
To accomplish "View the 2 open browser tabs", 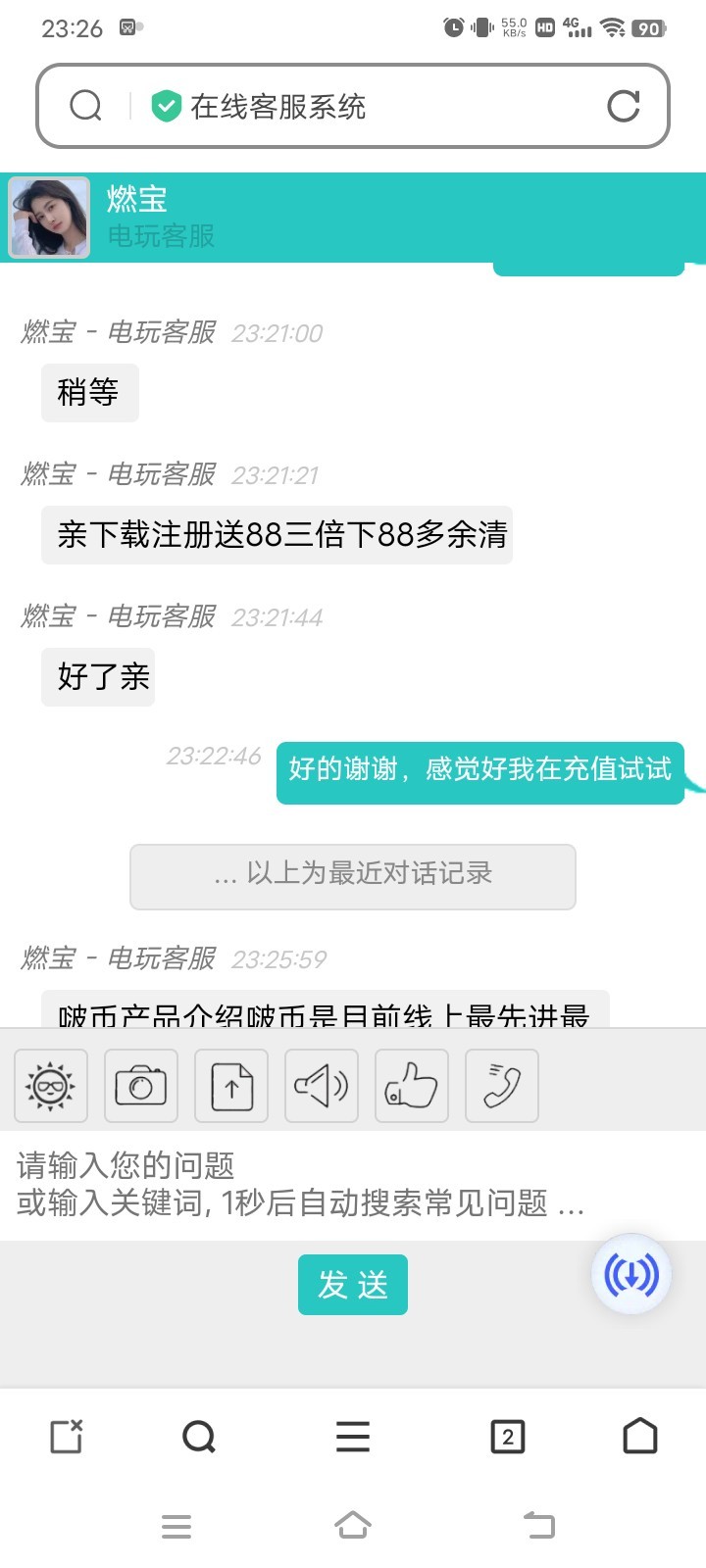I will coord(507,1437).
